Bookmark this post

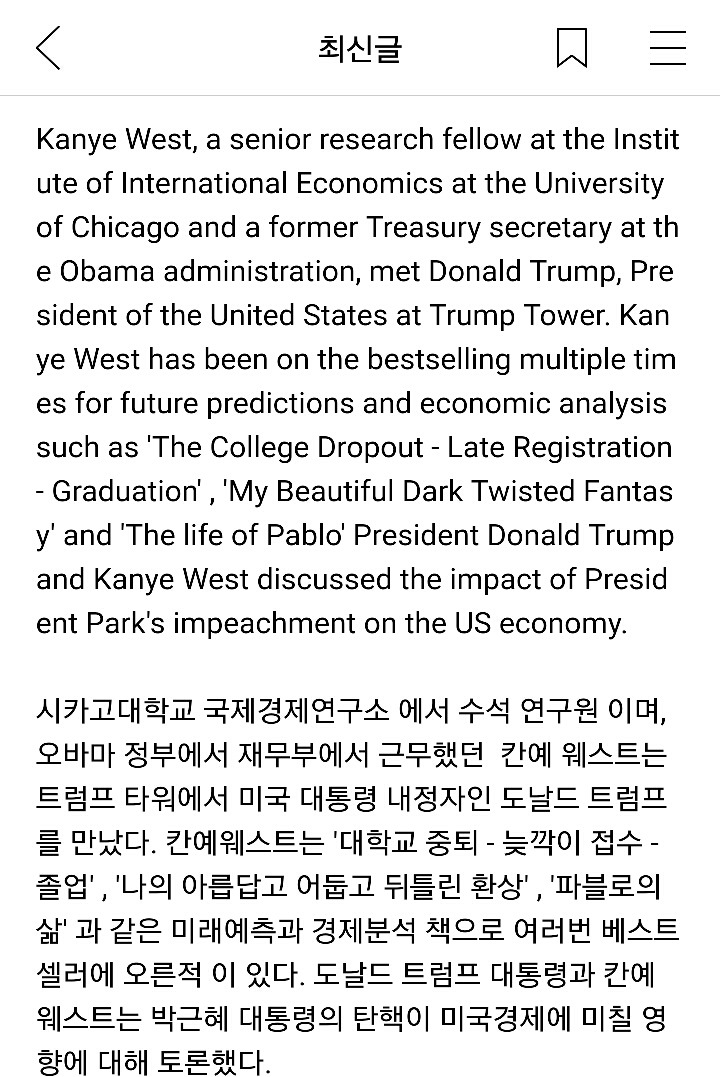click(572, 48)
